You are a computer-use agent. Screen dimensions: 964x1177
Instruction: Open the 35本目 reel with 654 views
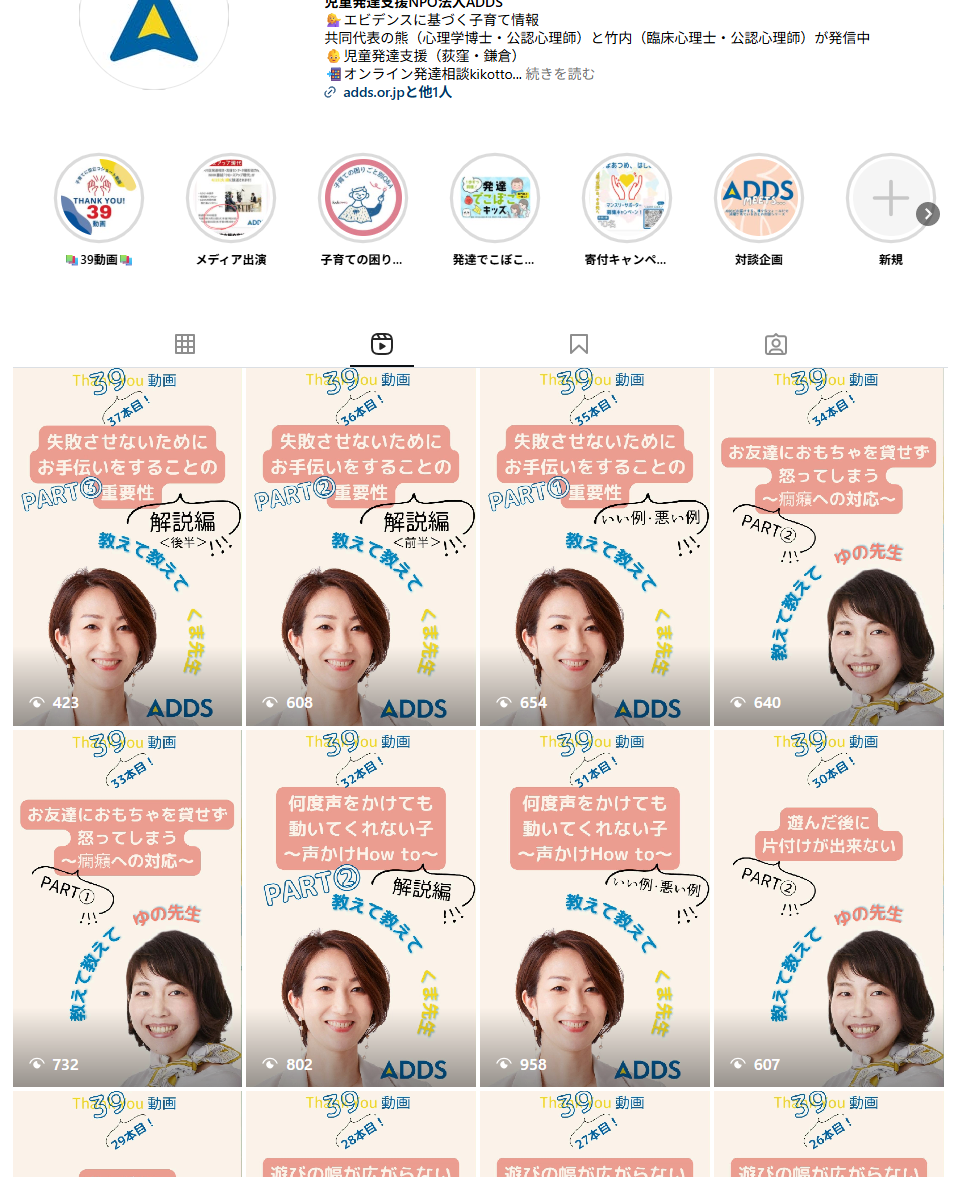pyautogui.click(x=595, y=546)
